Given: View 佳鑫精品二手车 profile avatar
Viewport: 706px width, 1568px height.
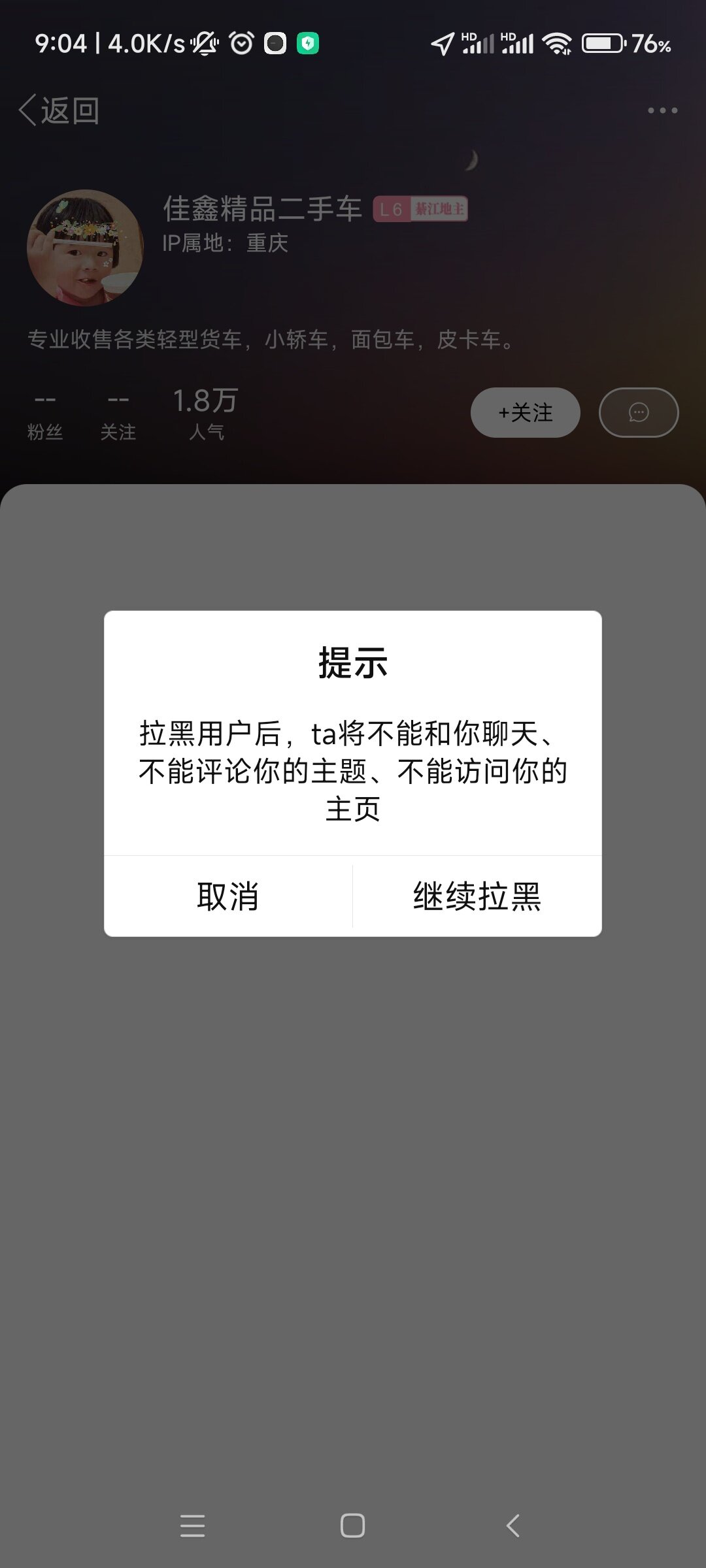Looking at the screenshot, I should 86,248.
